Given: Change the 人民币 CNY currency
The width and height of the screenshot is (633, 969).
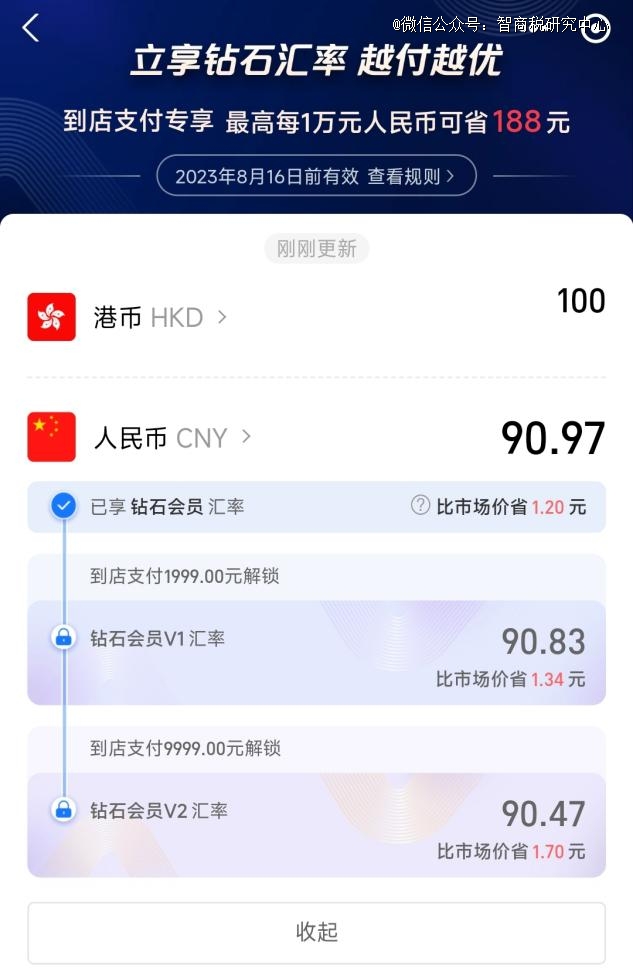Looking at the screenshot, I should [x=172, y=438].
